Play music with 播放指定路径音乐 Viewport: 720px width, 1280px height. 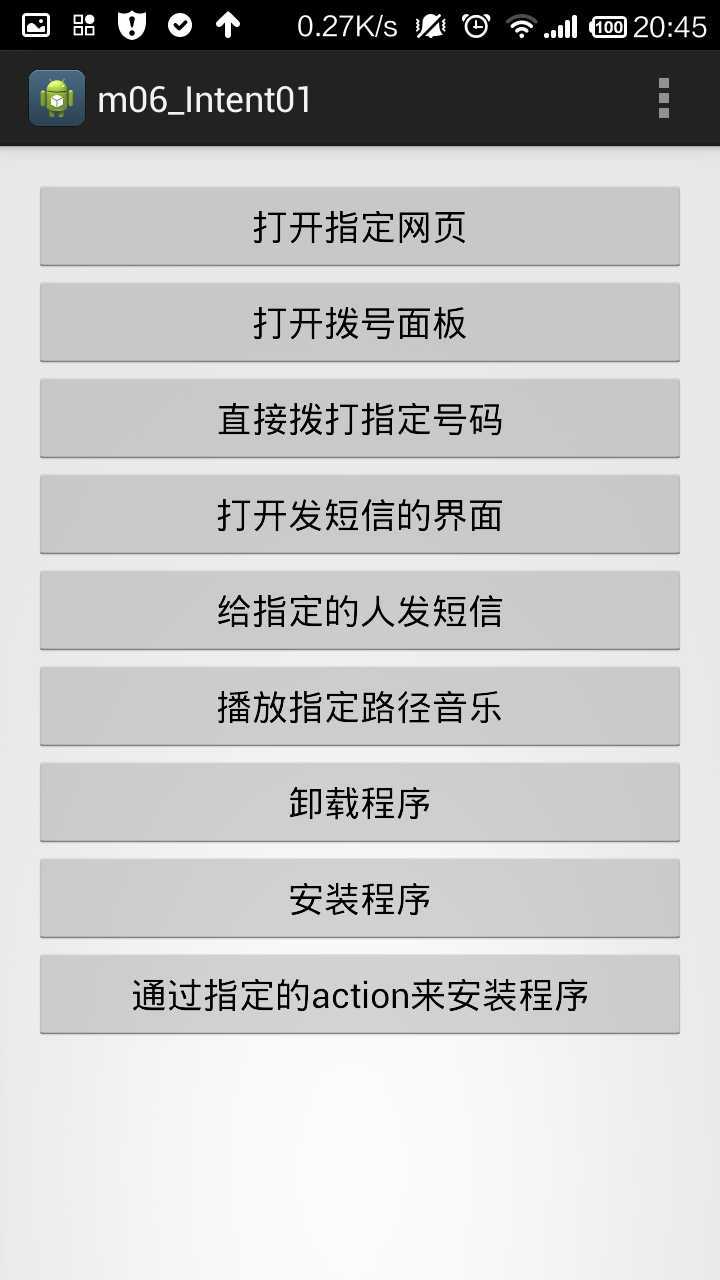tap(360, 707)
